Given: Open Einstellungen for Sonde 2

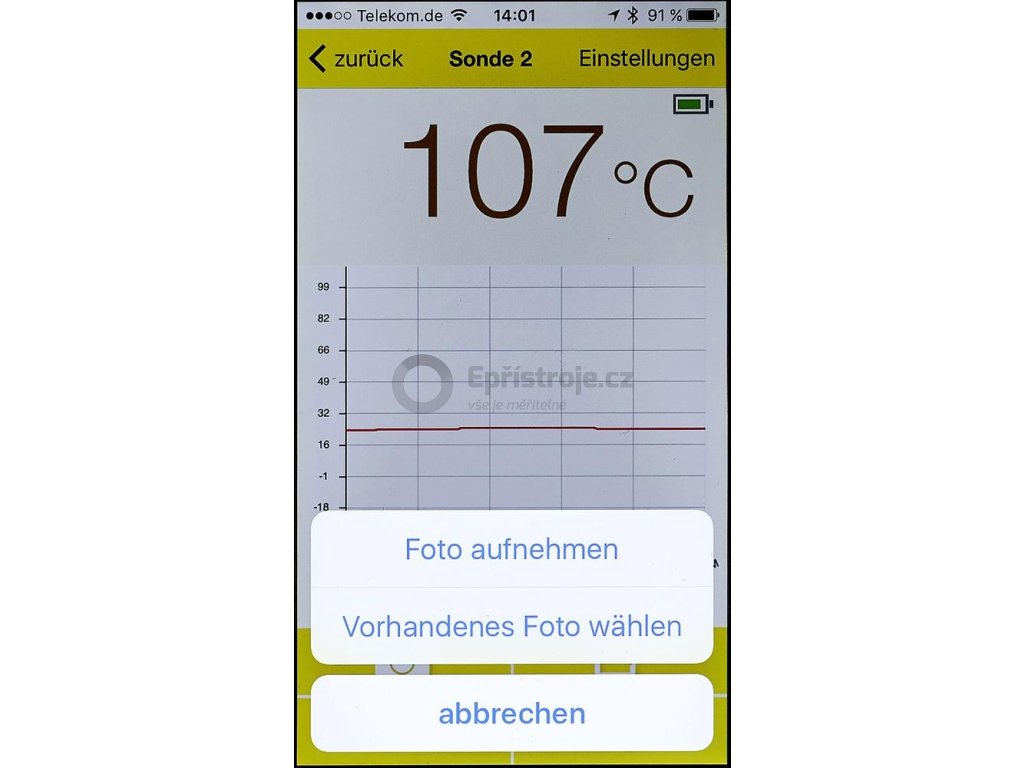Looking at the screenshot, I should pyautogui.click(x=646, y=59).
